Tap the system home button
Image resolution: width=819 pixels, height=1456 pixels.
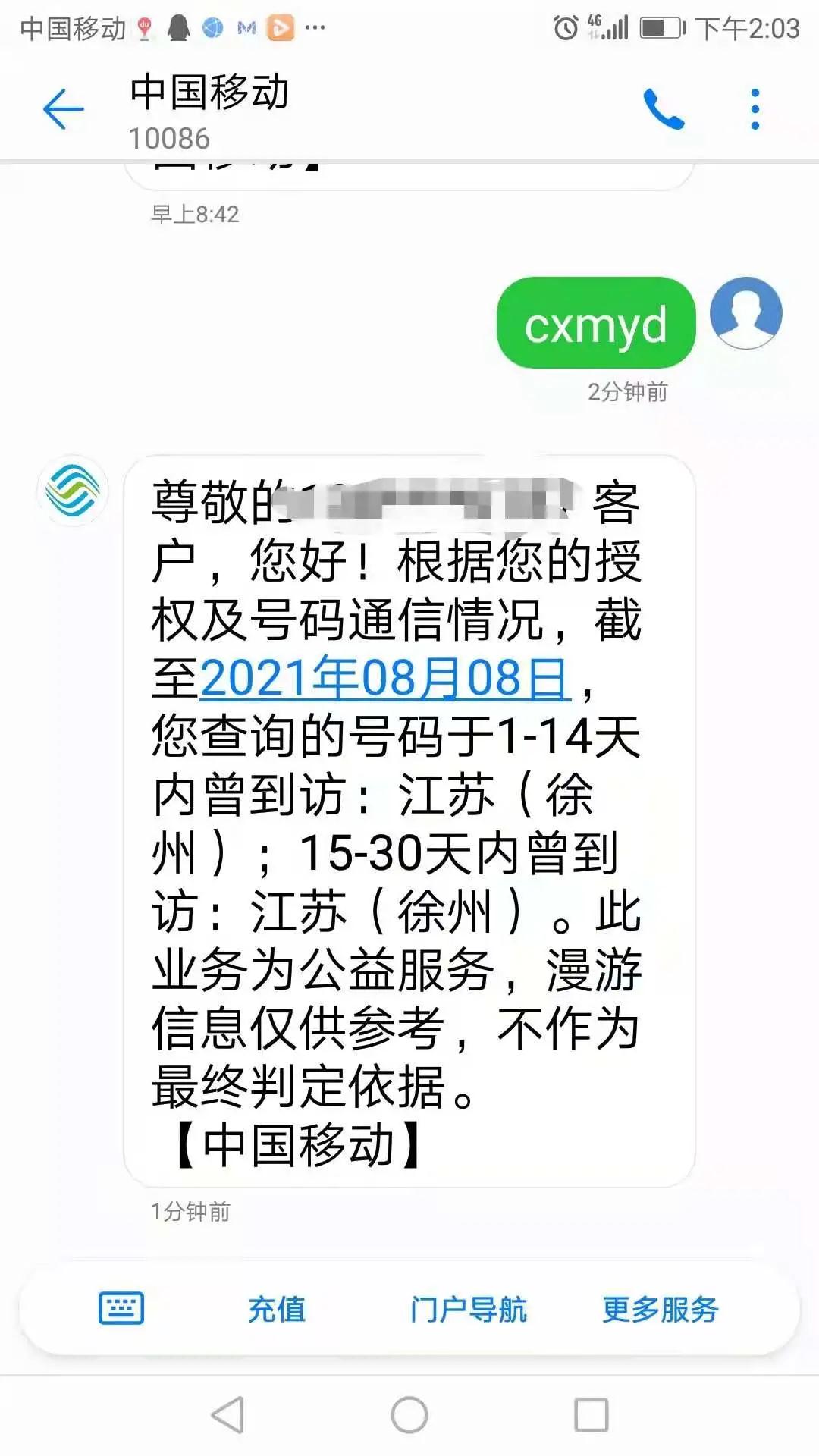click(x=409, y=1415)
